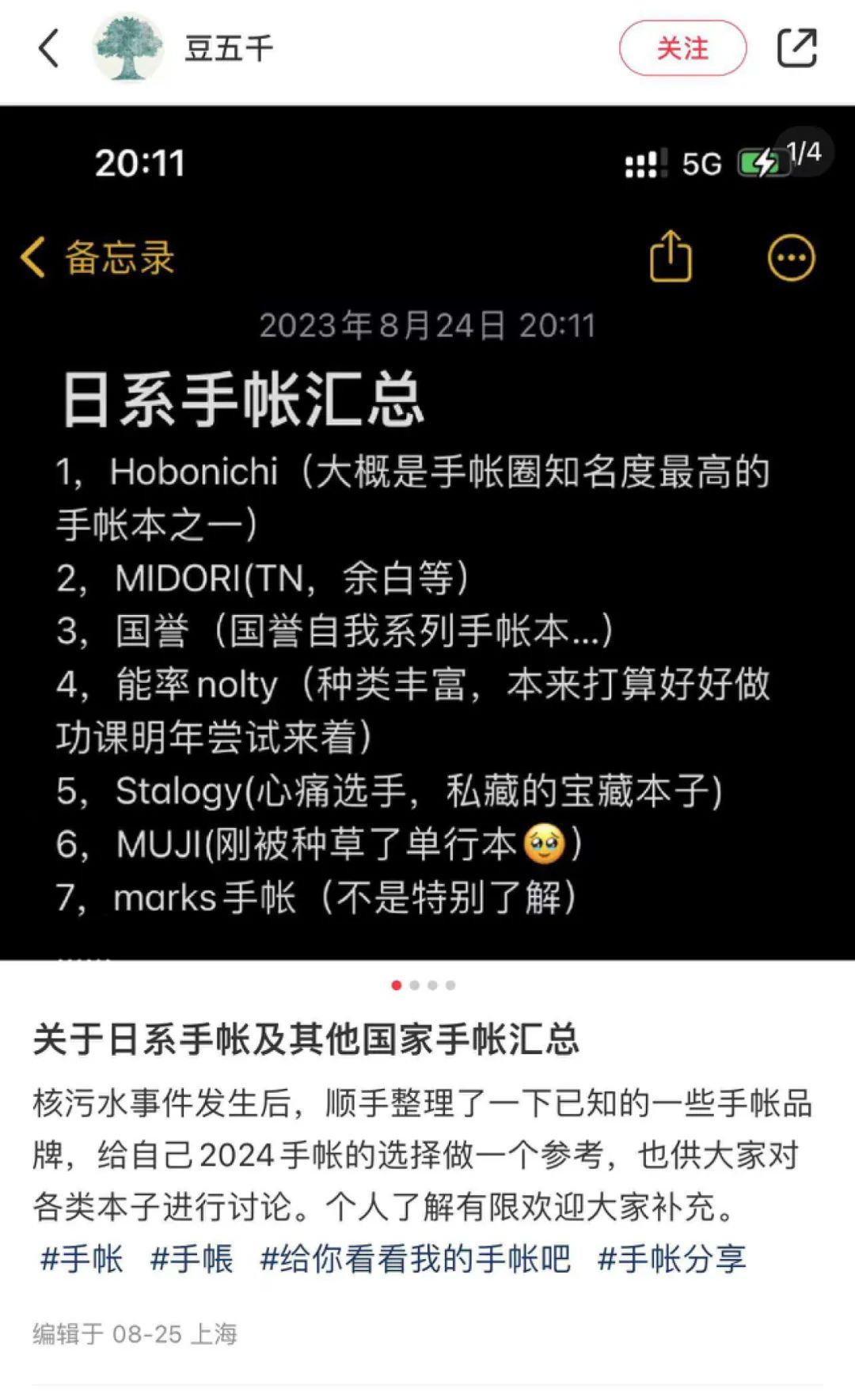This screenshot has height=1400, width=855.
Task: Open the 日系手帐汇总 post image
Action: 427,533
